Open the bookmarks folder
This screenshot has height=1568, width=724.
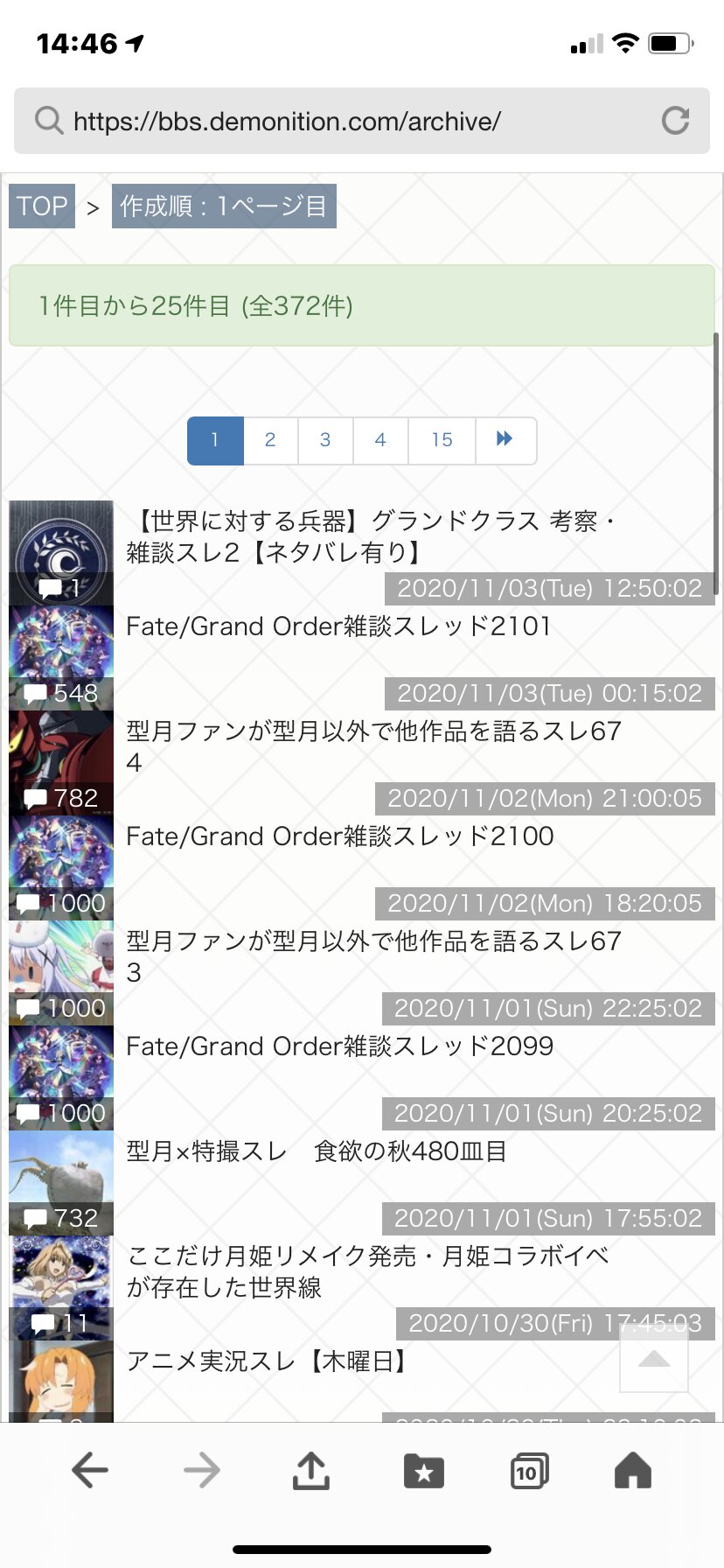[424, 1471]
